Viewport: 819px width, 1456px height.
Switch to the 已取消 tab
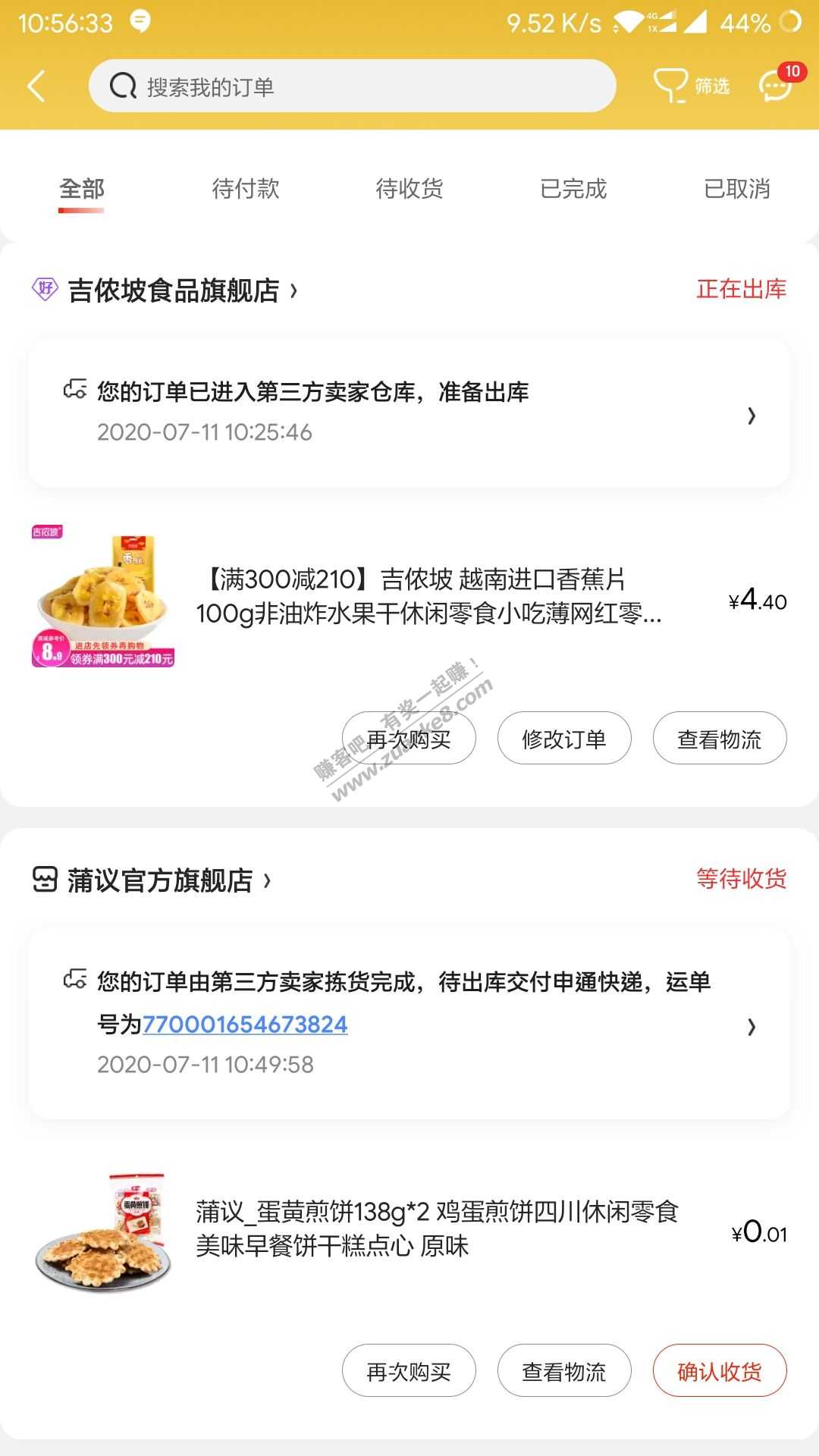[737, 189]
